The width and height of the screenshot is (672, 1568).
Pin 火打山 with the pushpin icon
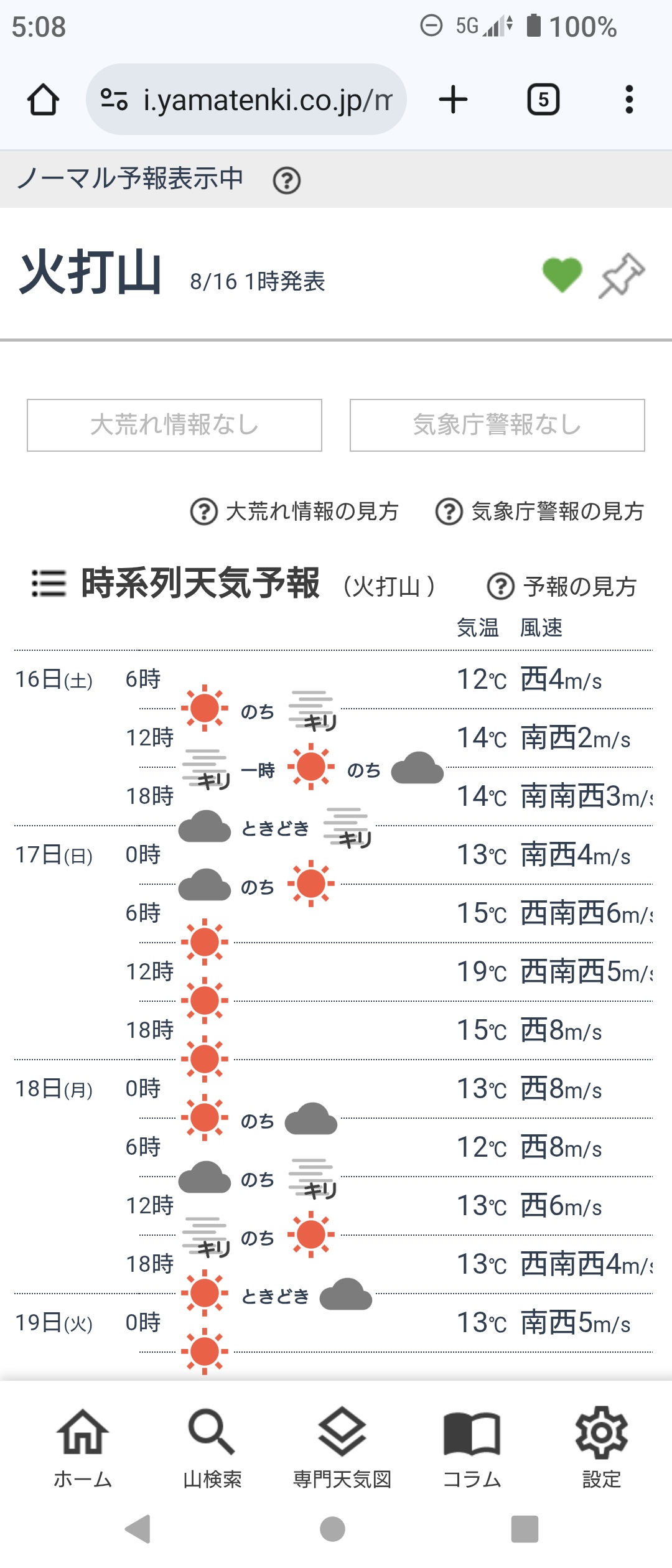pos(622,275)
